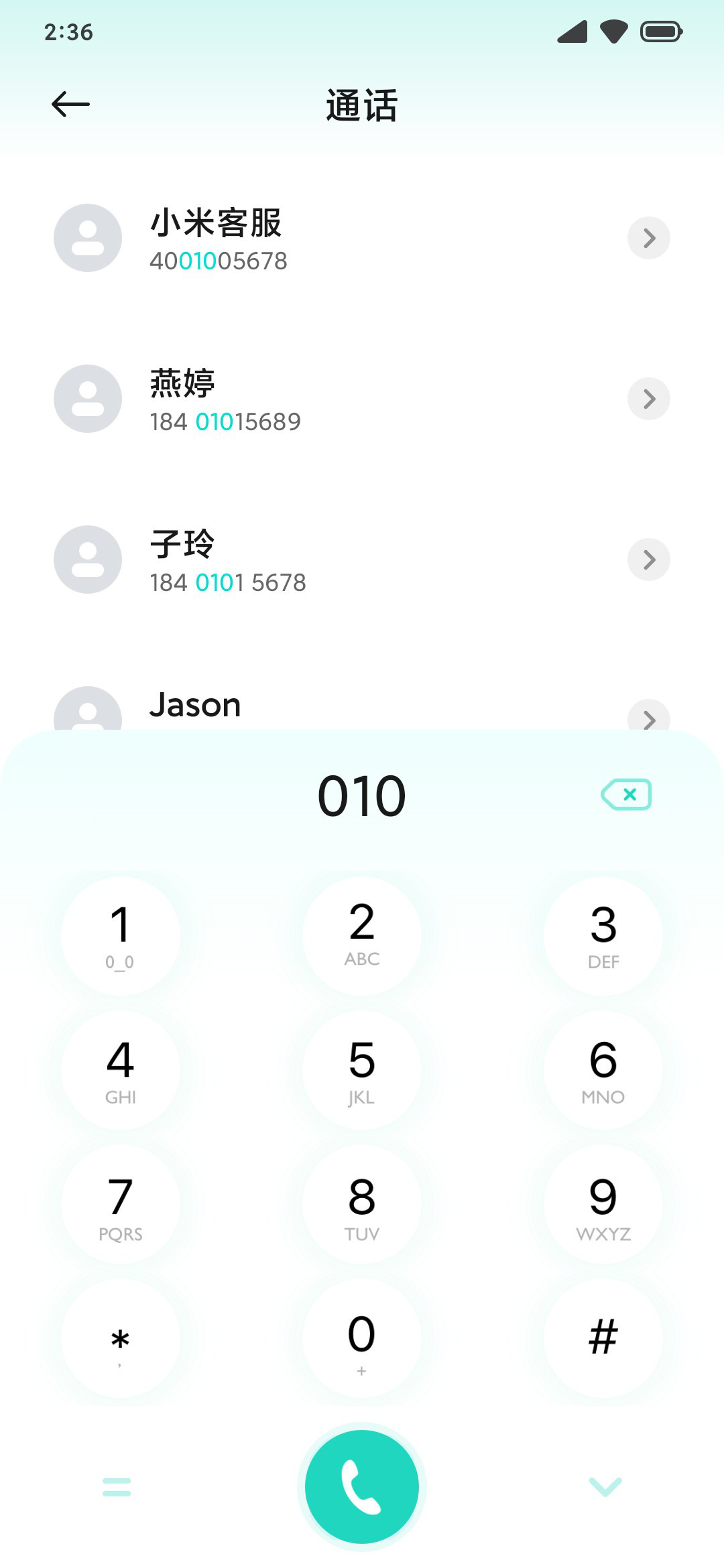Open details chevron for 子玲
The width and height of the screenshot is (724, 1568).
point(648,560)
